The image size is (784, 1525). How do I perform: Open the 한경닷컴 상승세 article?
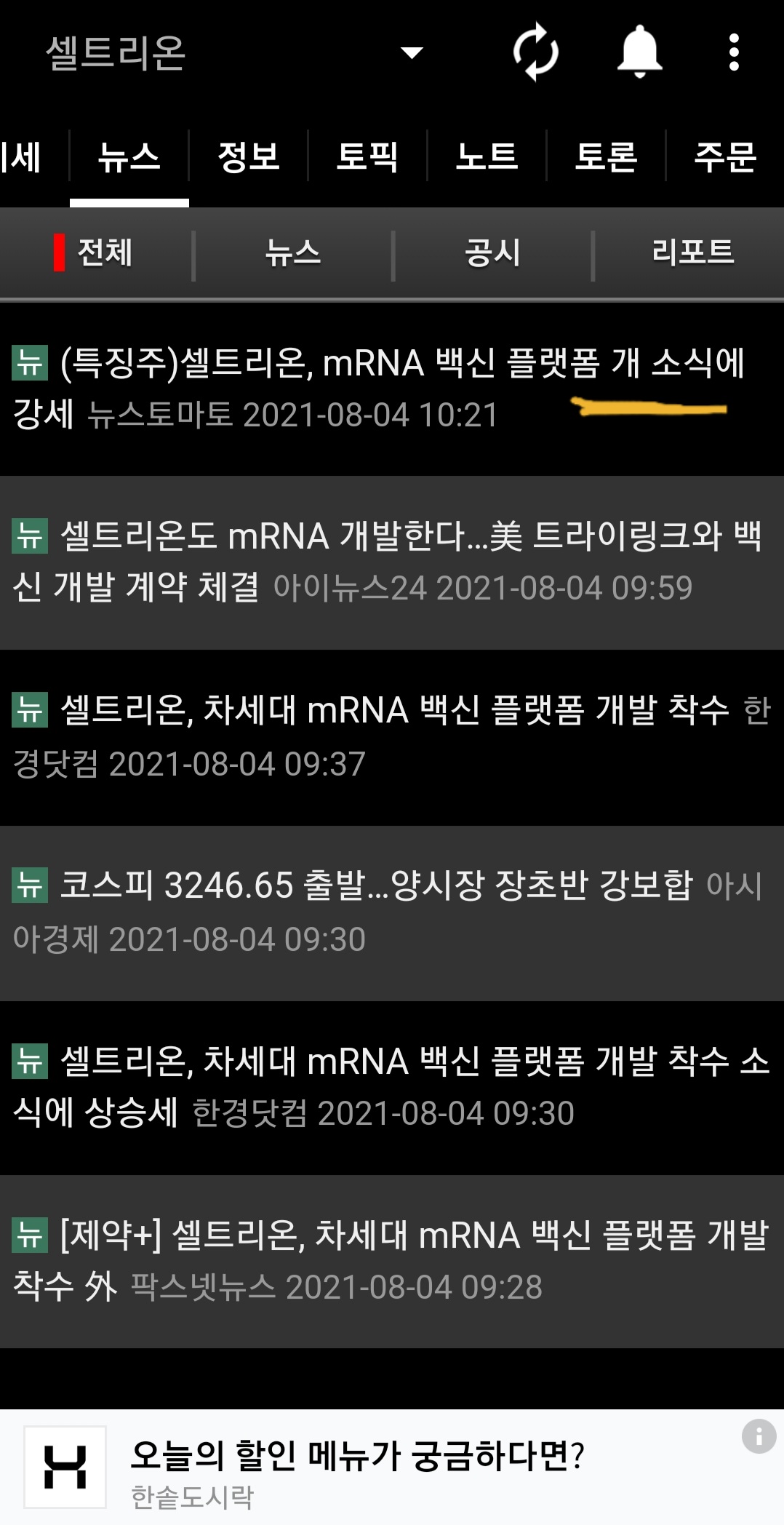385,1087
